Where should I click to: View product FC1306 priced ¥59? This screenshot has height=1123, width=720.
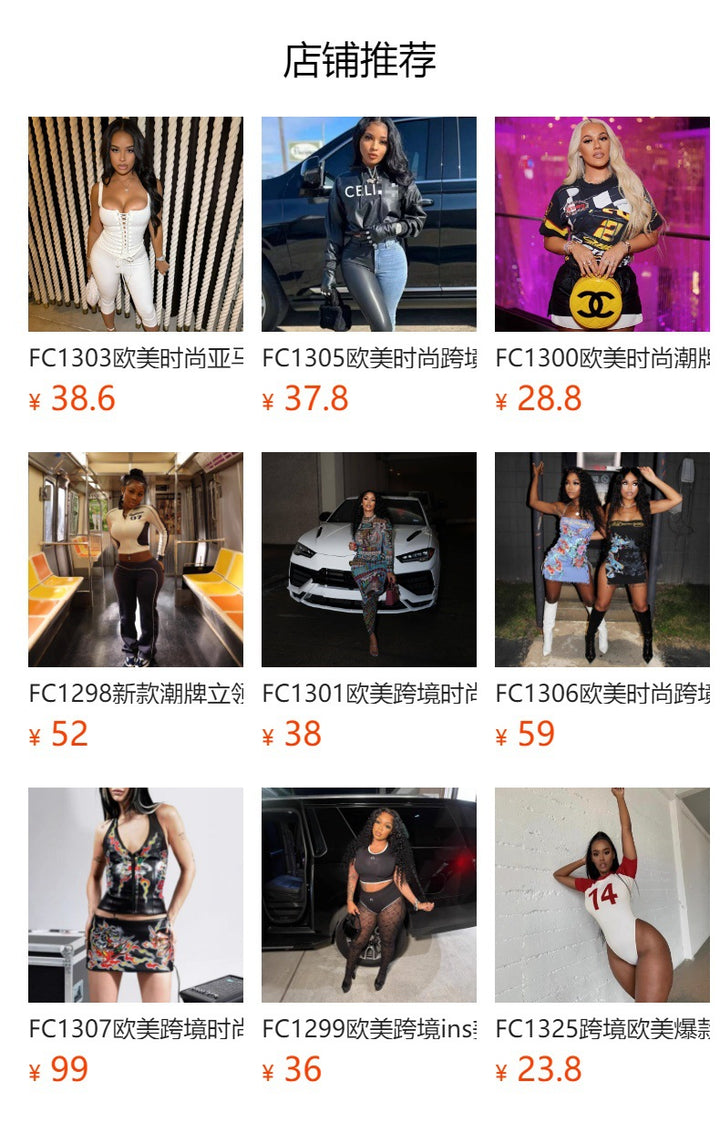pyautogui.click(x=601, y=560)
